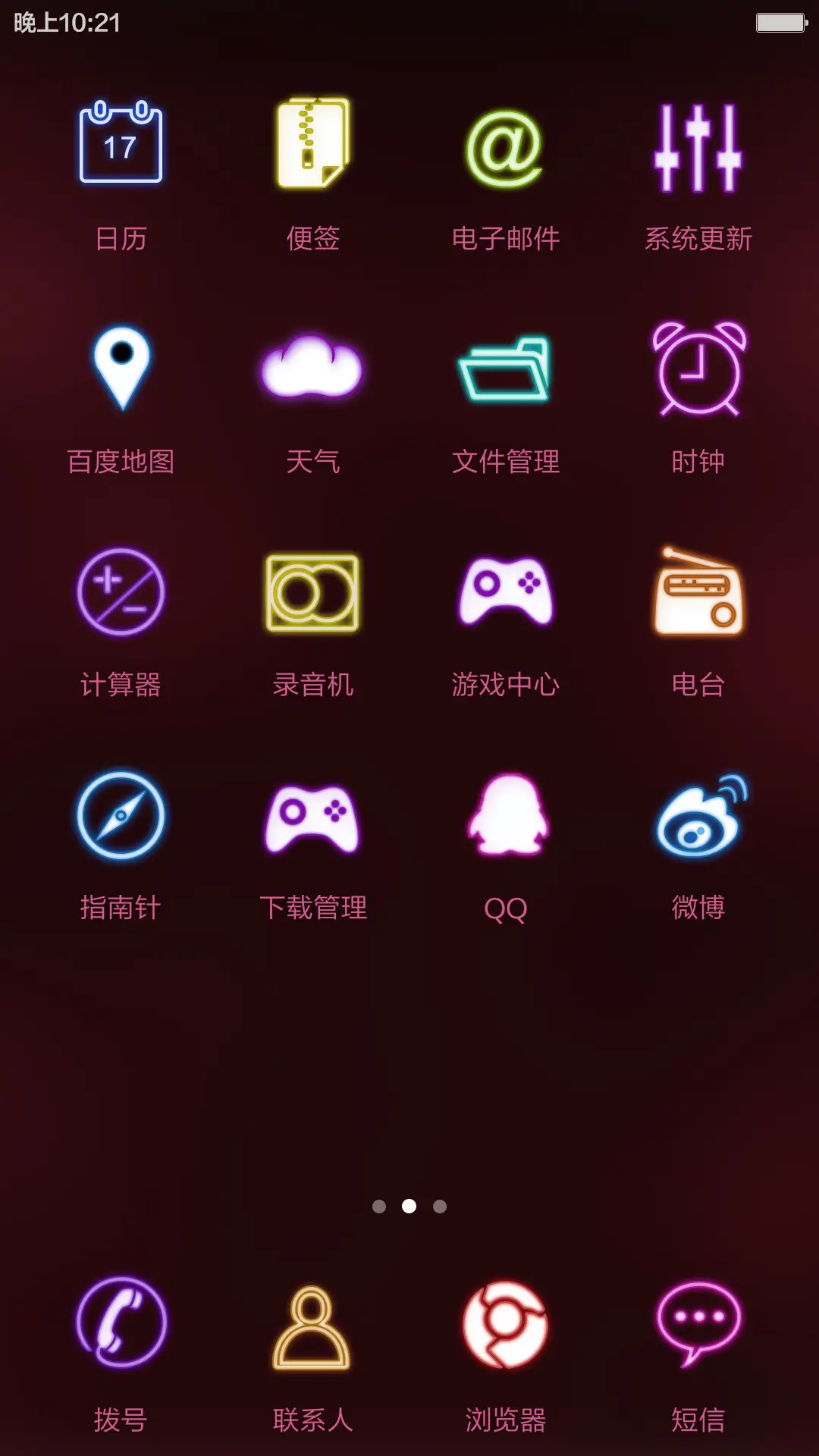Launch the 便签 Notes app
819x1456 pixels.
click(313, 144)
